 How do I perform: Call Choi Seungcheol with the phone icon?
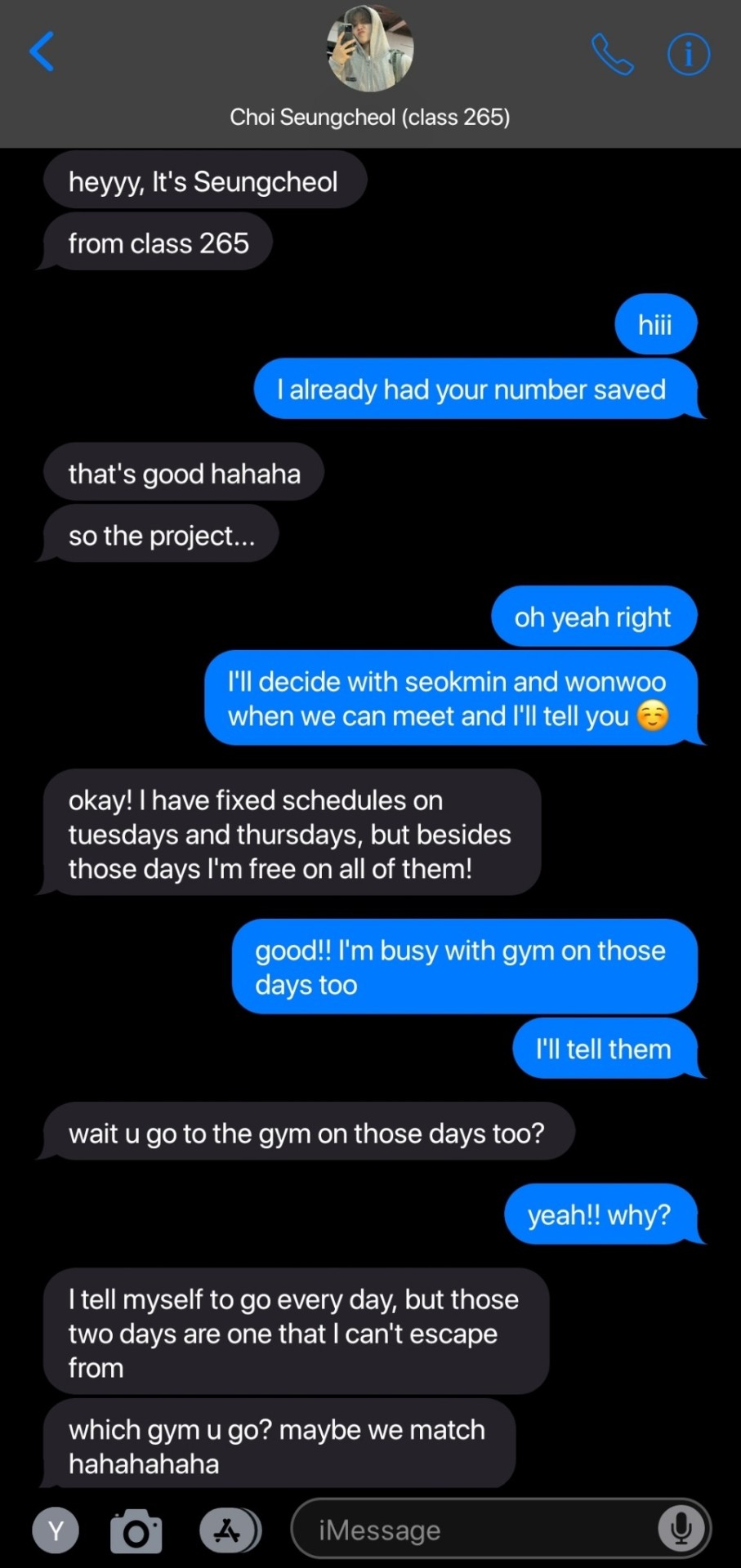612,55
